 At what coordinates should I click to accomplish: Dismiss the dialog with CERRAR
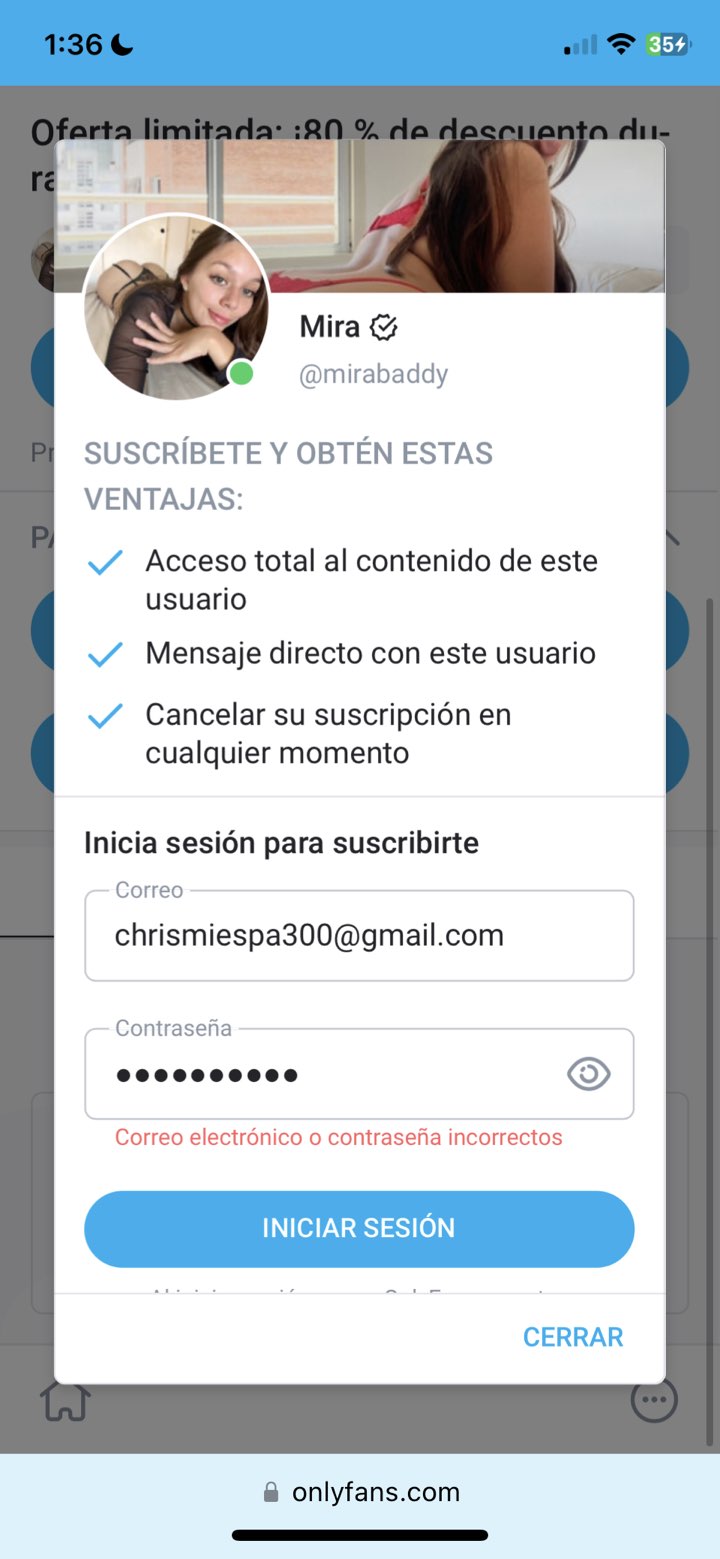pos(573,1337)
